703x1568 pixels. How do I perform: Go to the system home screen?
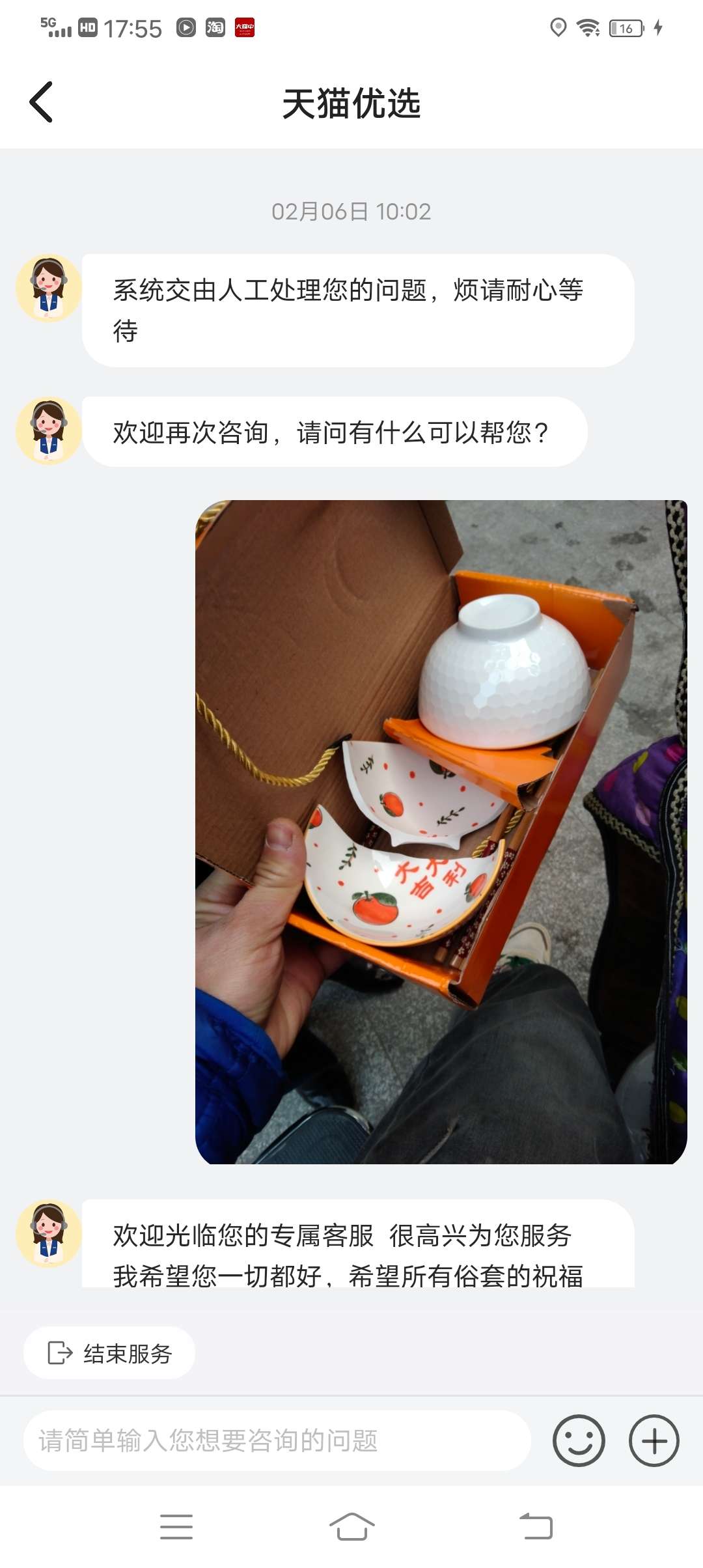[x=351, y=1526]
